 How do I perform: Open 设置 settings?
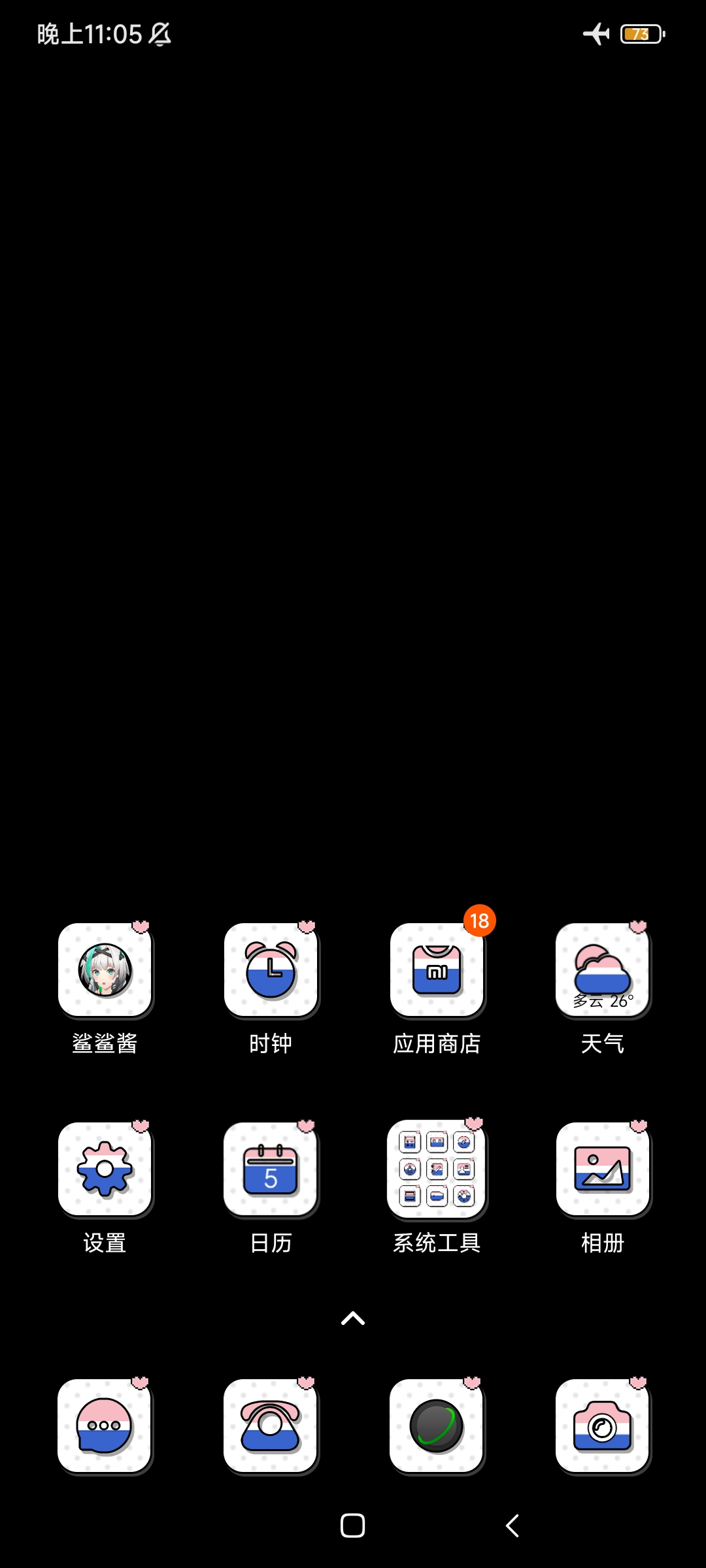click(105, 1169)
